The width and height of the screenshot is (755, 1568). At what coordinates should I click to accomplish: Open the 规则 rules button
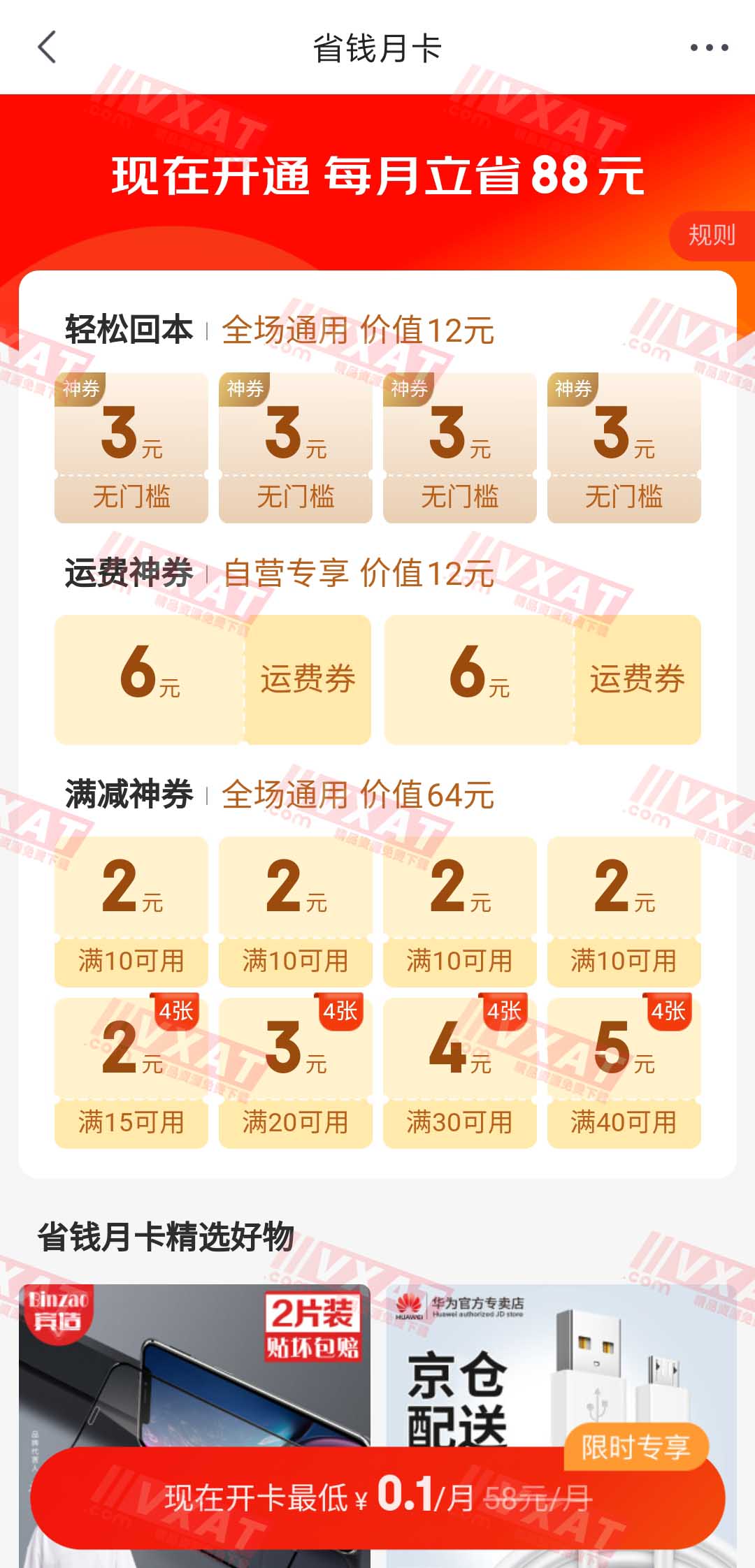tap(712, 235)
